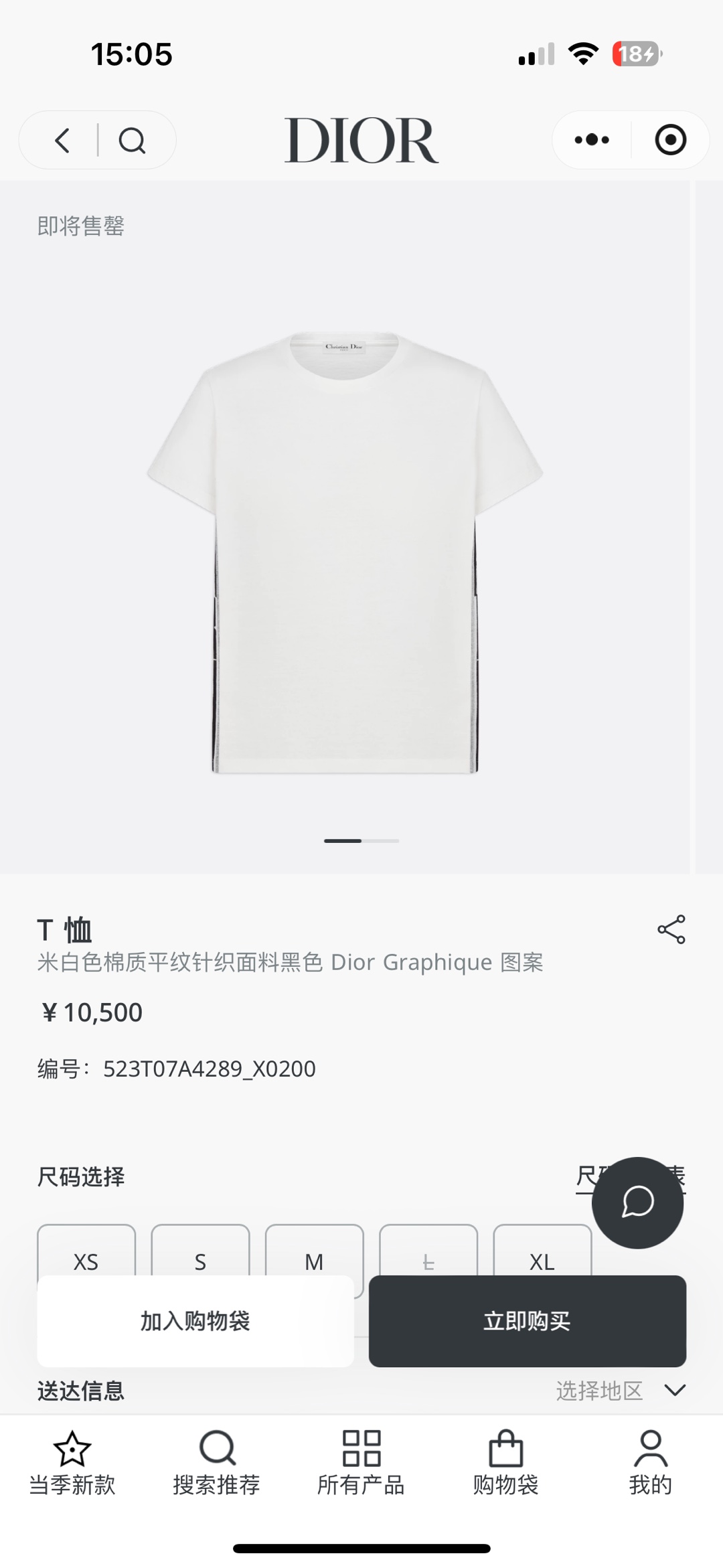The image size is (723, 1568).
Task: Tap 立即购买 to buy now
Action: (527, 1321)
